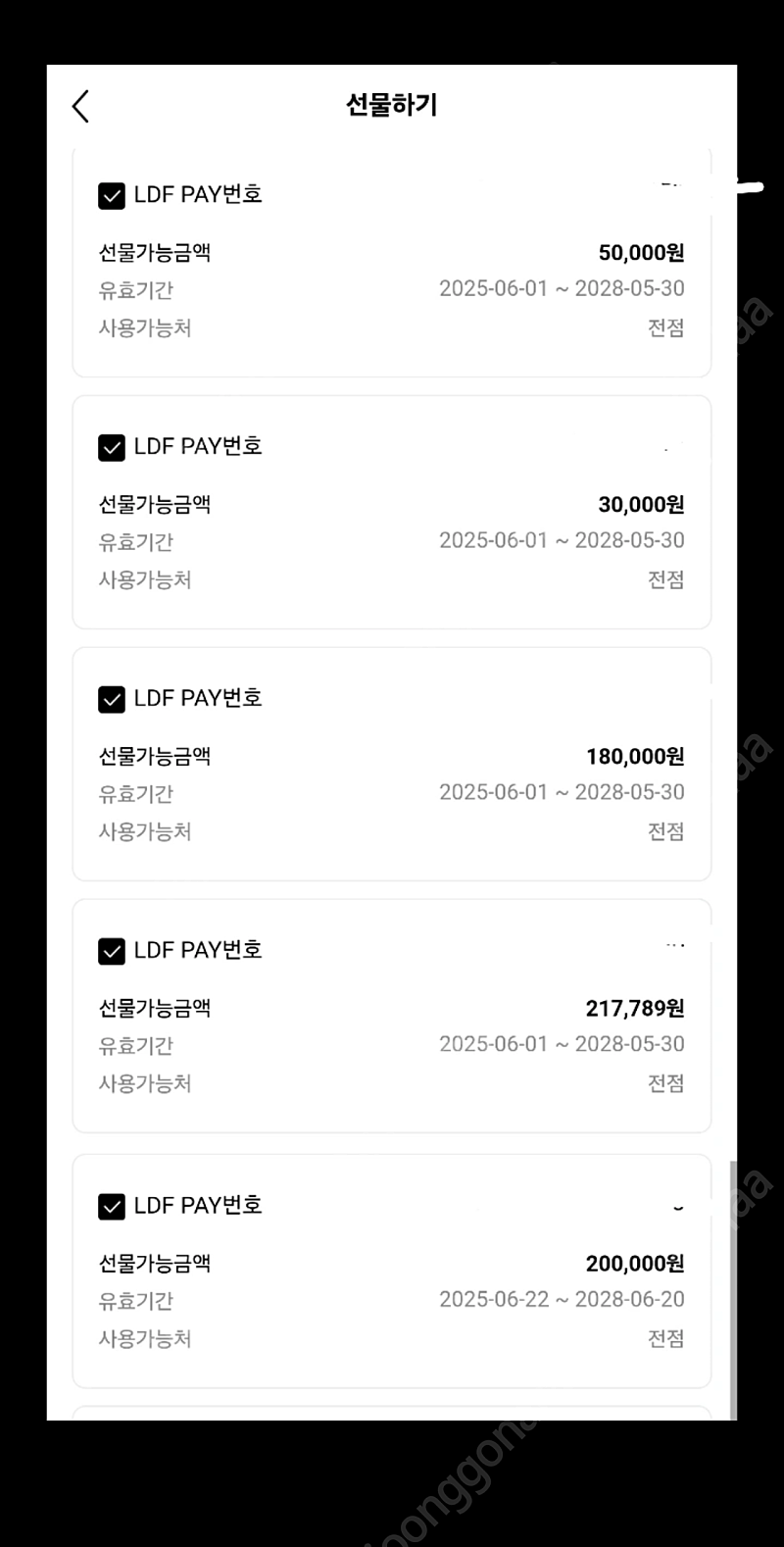784x1547 pixels.
Task: Toggle the checkbox of the 217,789원 LDF PAY
Action: pos(112,952)
